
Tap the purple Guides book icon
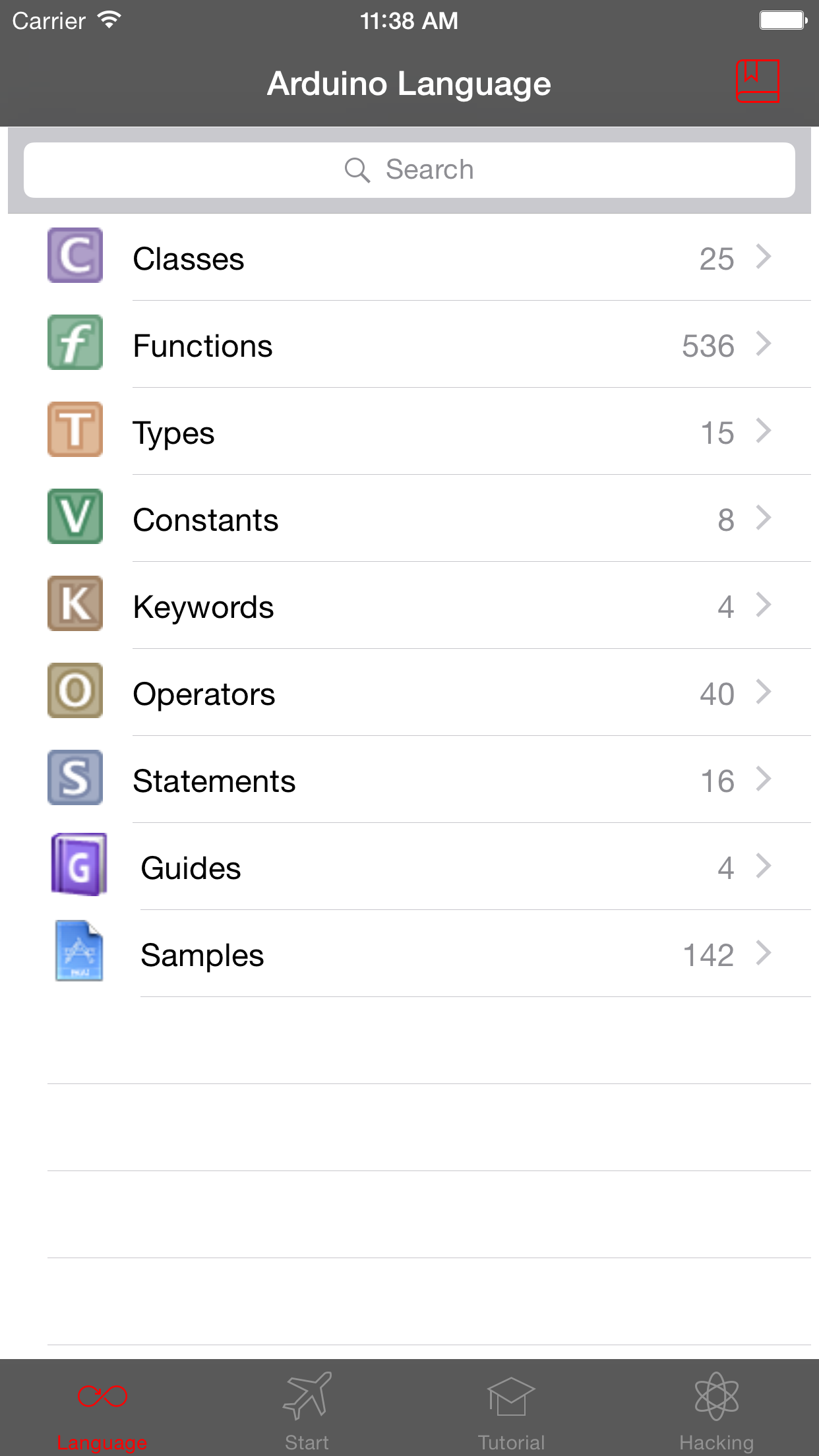coord(78,866)
